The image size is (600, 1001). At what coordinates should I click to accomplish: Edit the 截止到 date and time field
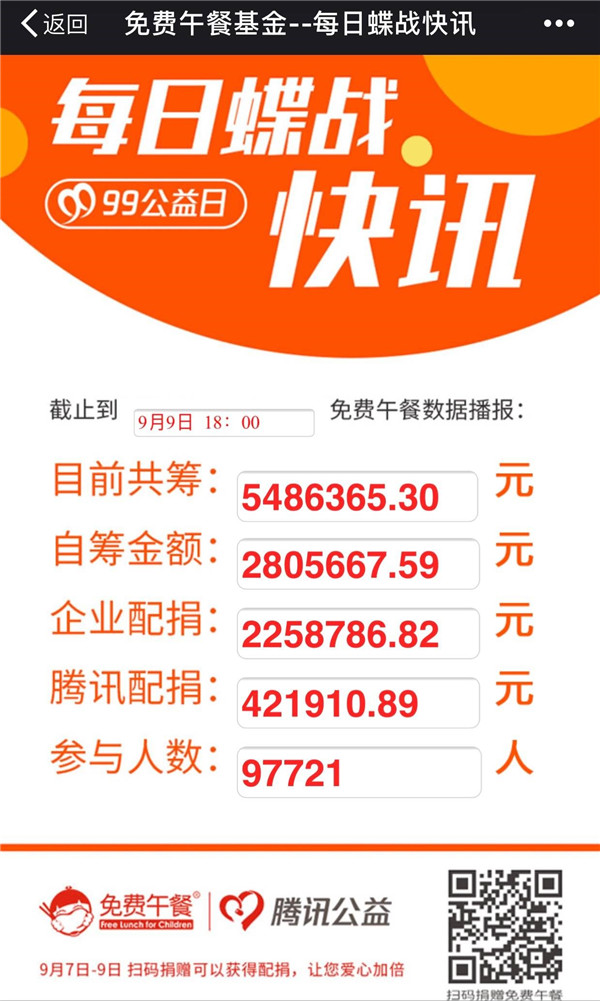pos(224,423)
